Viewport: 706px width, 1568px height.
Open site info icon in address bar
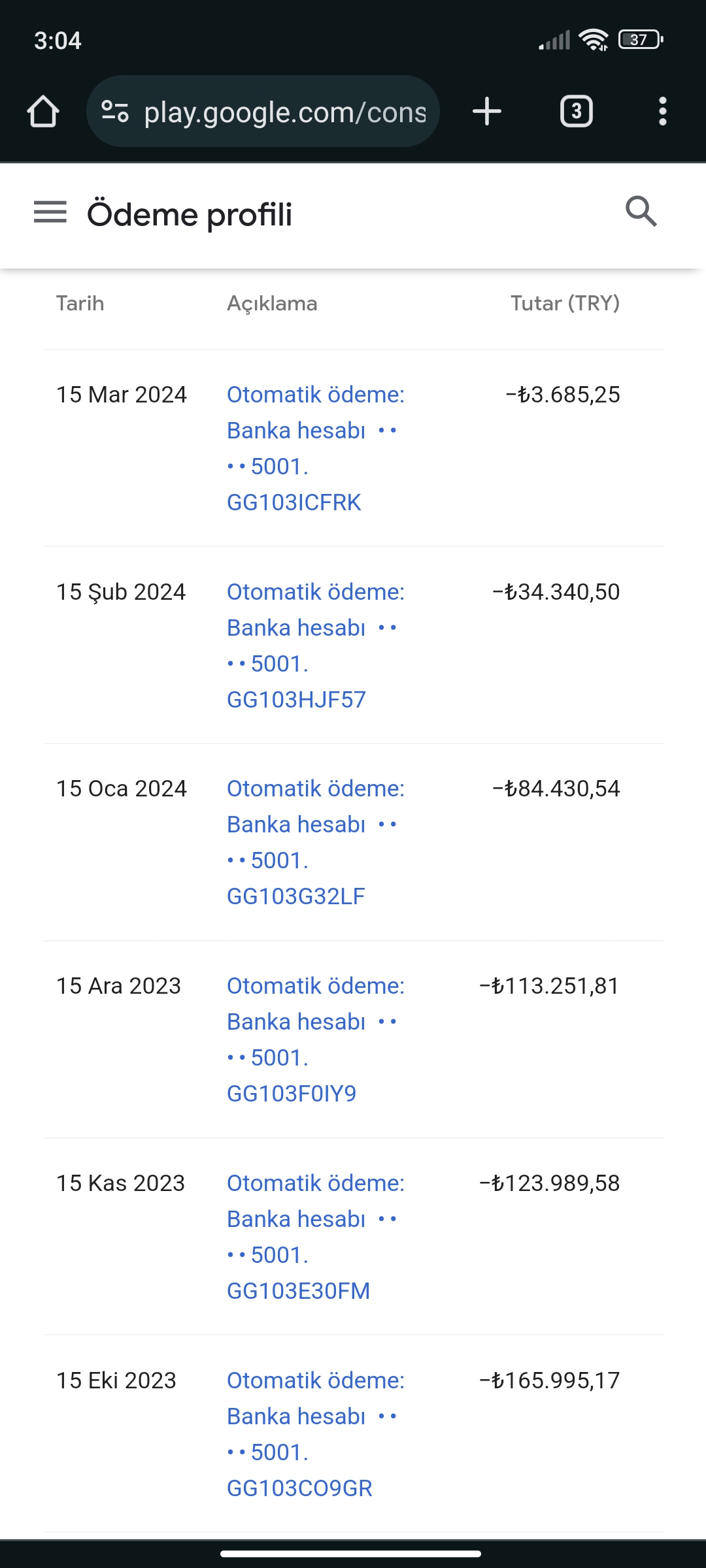(115, 111)
